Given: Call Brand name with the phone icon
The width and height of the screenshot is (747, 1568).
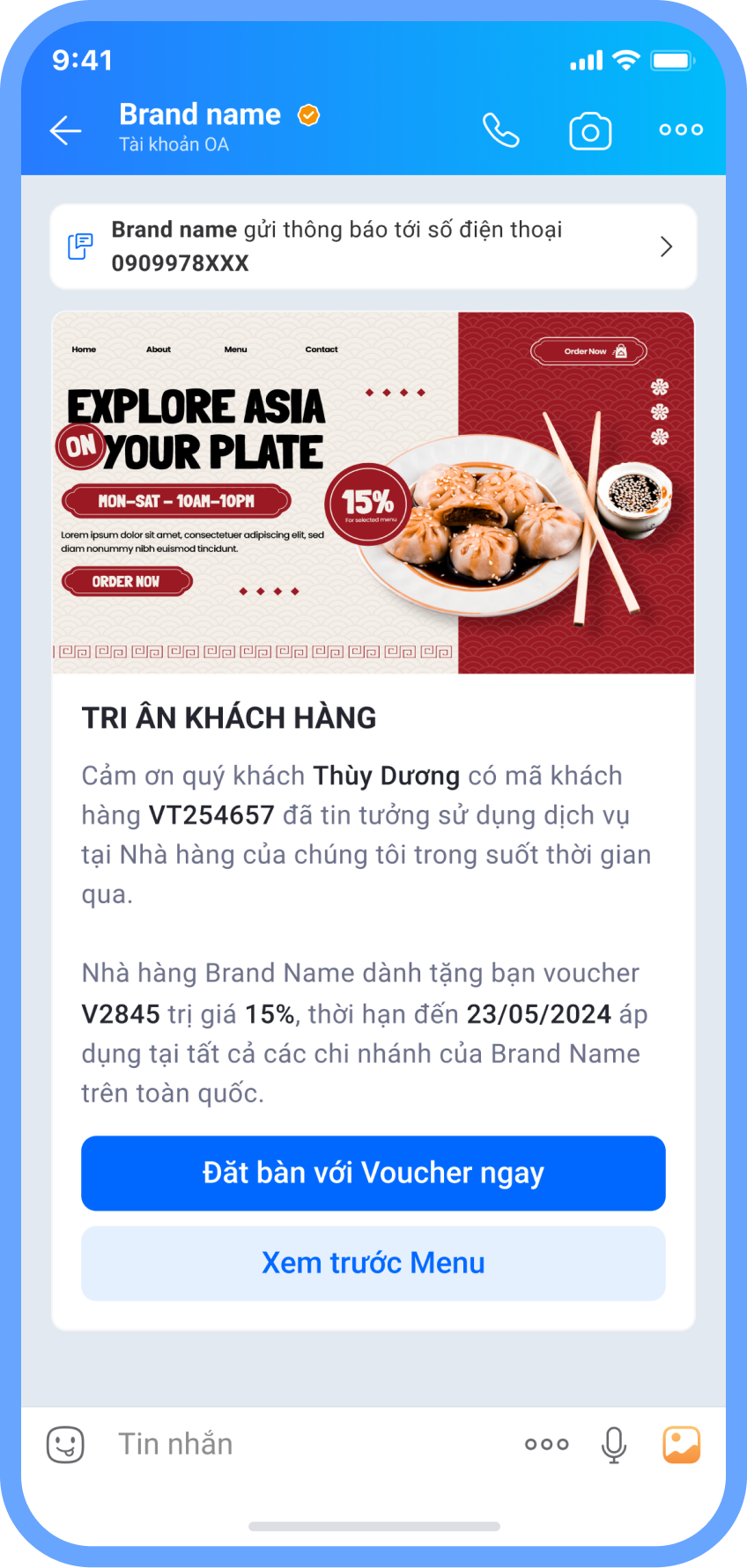Looking at the screenshot, I should [x=500, y=131].
